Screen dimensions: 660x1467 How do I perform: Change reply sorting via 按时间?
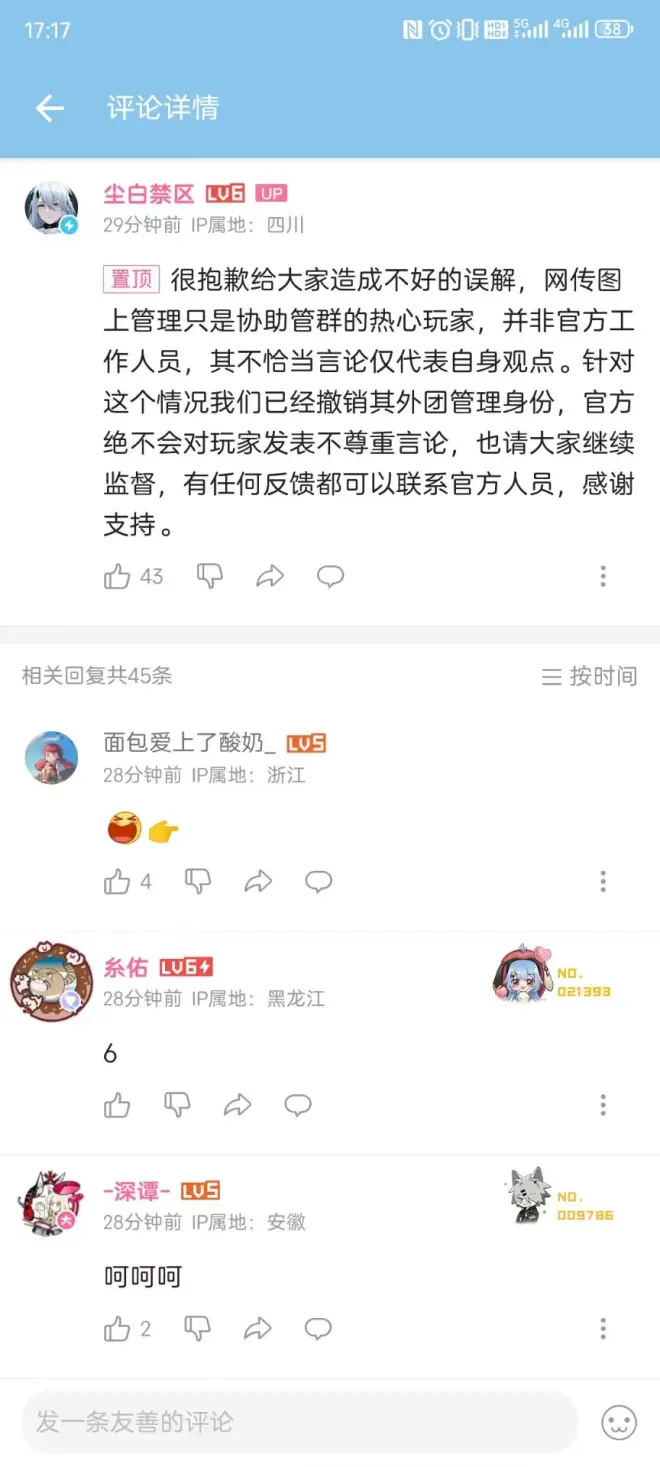tap(590, 677)
